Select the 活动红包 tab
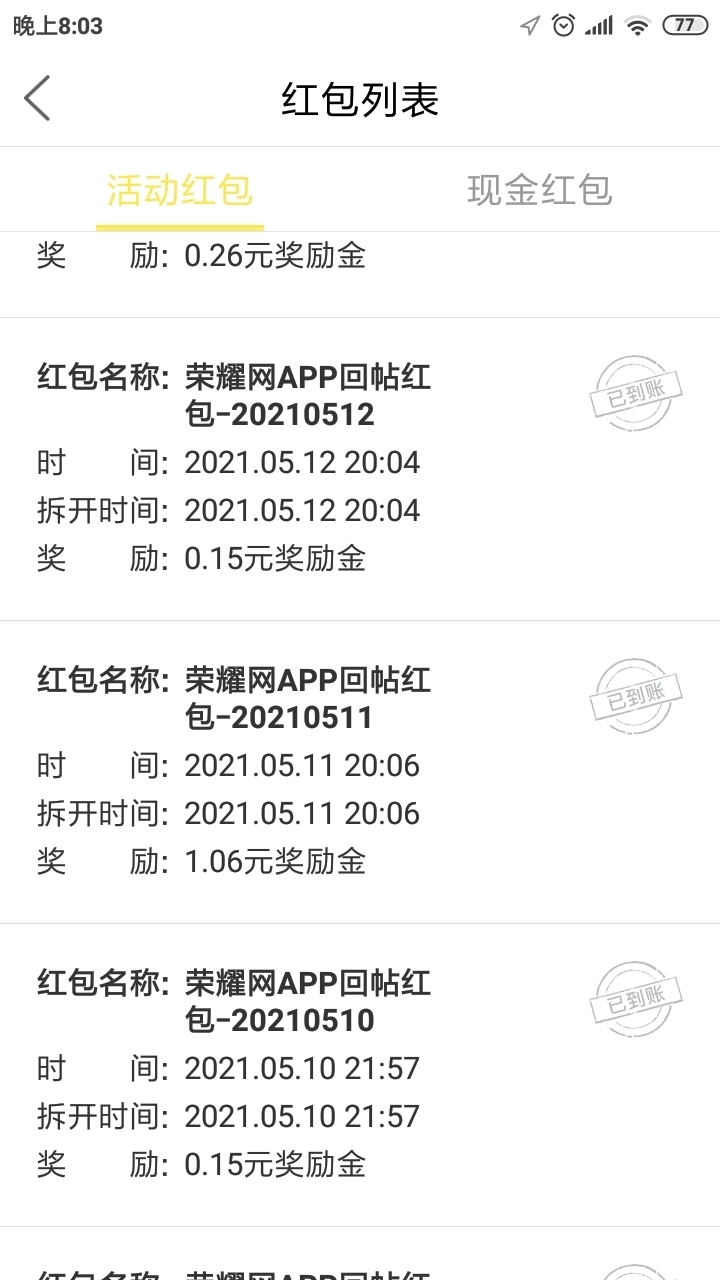Screen dimensions: 720x1280 [180, 190]
